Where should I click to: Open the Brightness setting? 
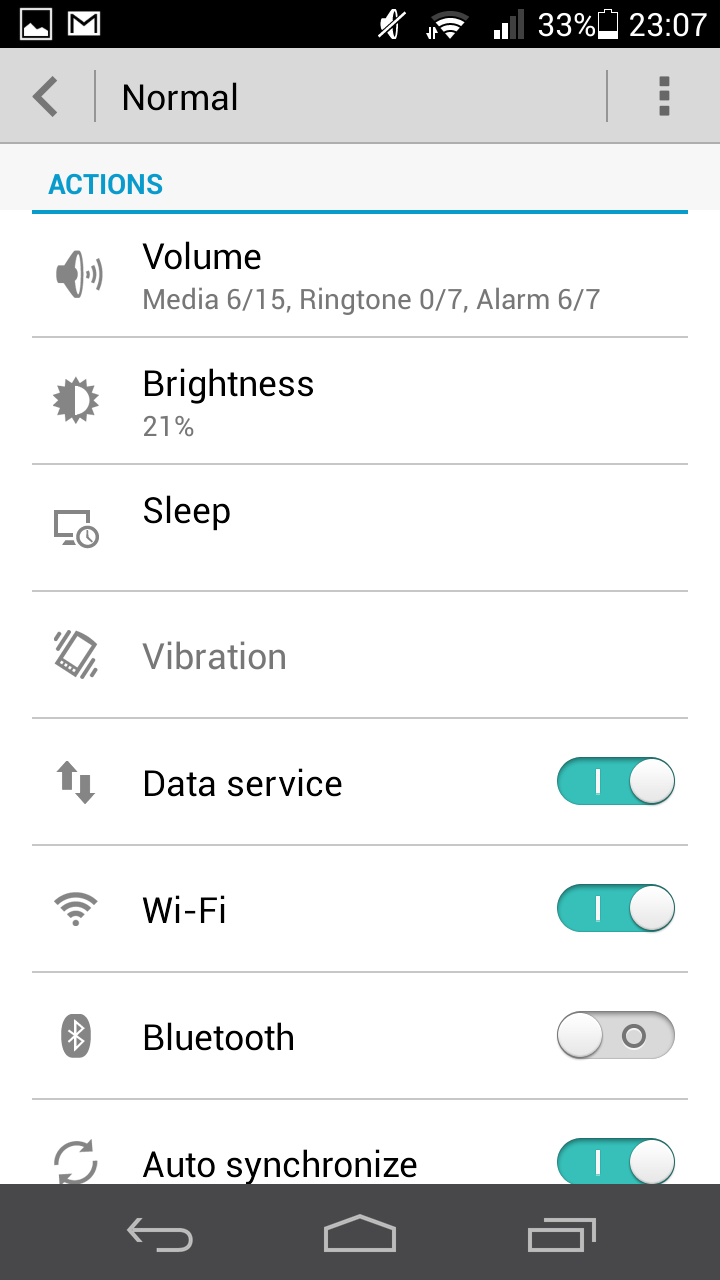(x=360, y=401)
